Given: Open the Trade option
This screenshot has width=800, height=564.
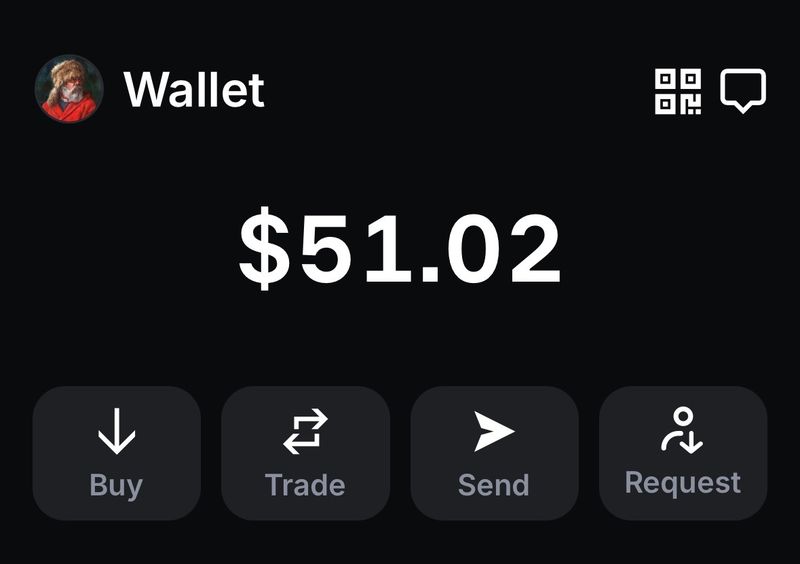Looking at the screenshot, I should 305,453.
